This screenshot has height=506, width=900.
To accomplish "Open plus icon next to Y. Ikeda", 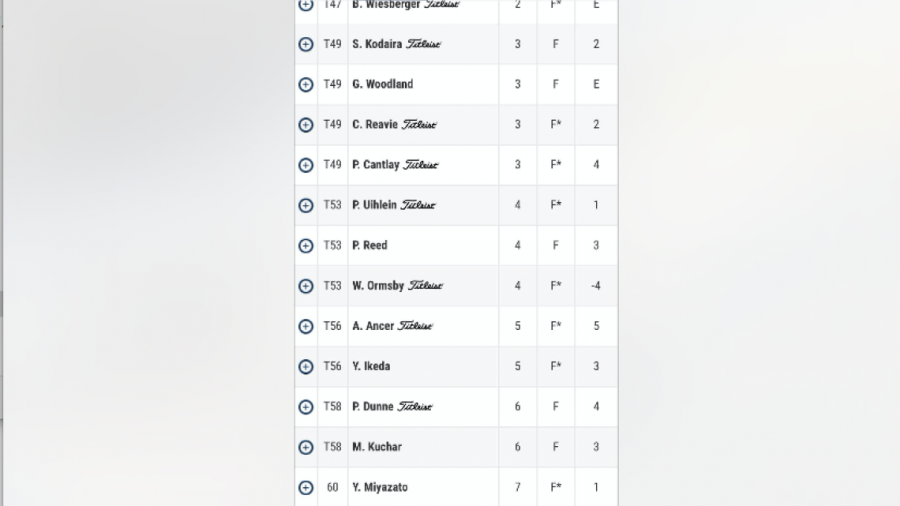I will (306, 367).
